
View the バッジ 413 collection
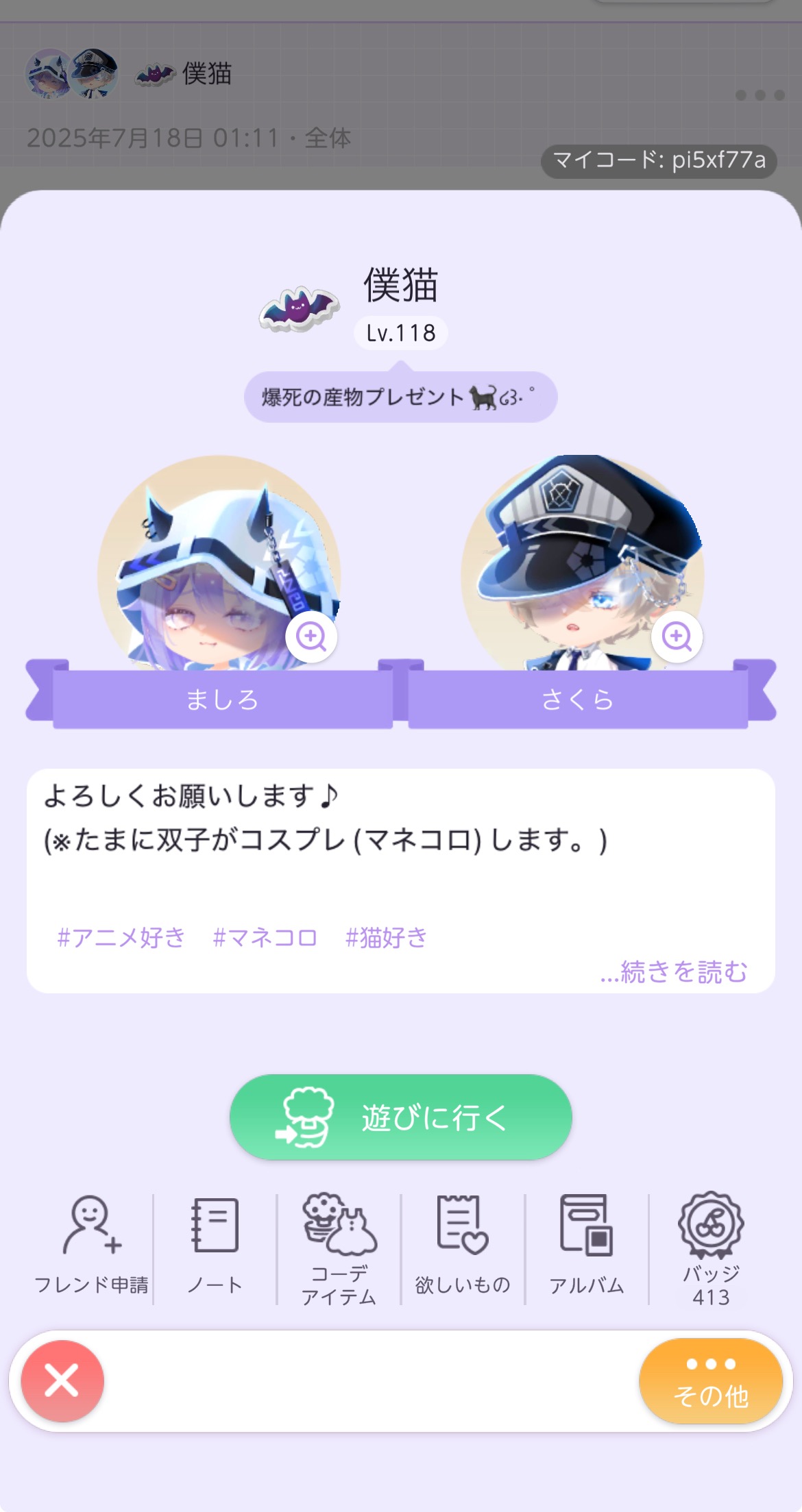click(711, 1248)
